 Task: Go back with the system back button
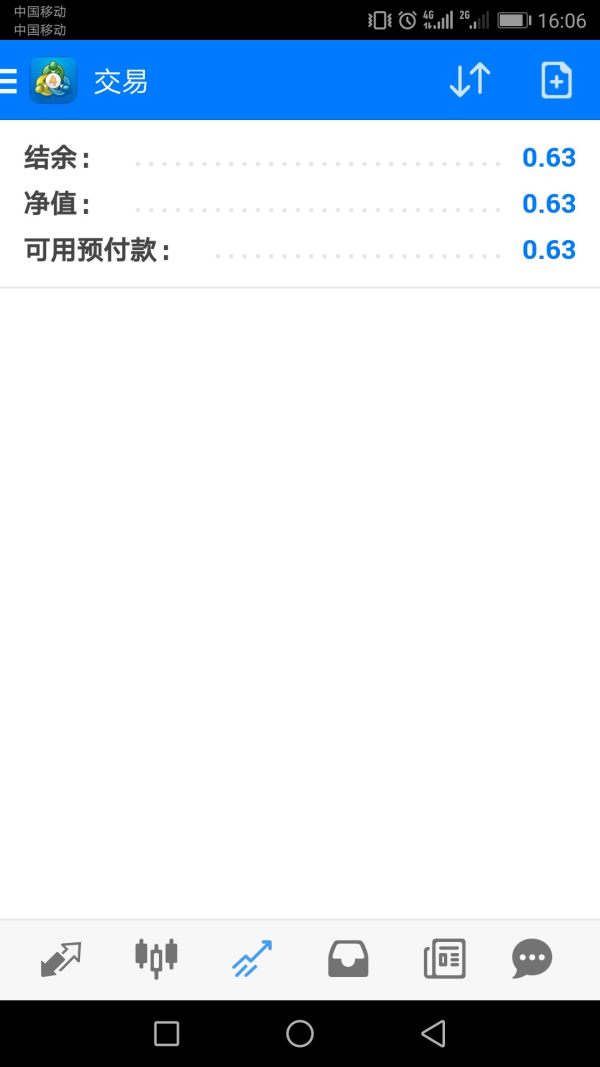point(433,1033)
